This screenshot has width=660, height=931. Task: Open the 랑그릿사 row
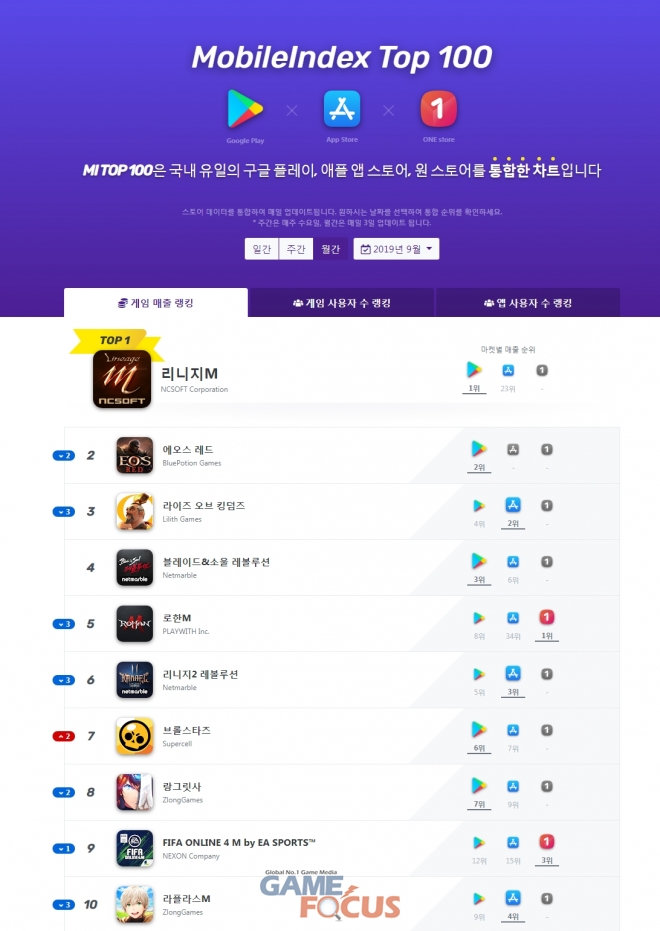click(182, 786)
